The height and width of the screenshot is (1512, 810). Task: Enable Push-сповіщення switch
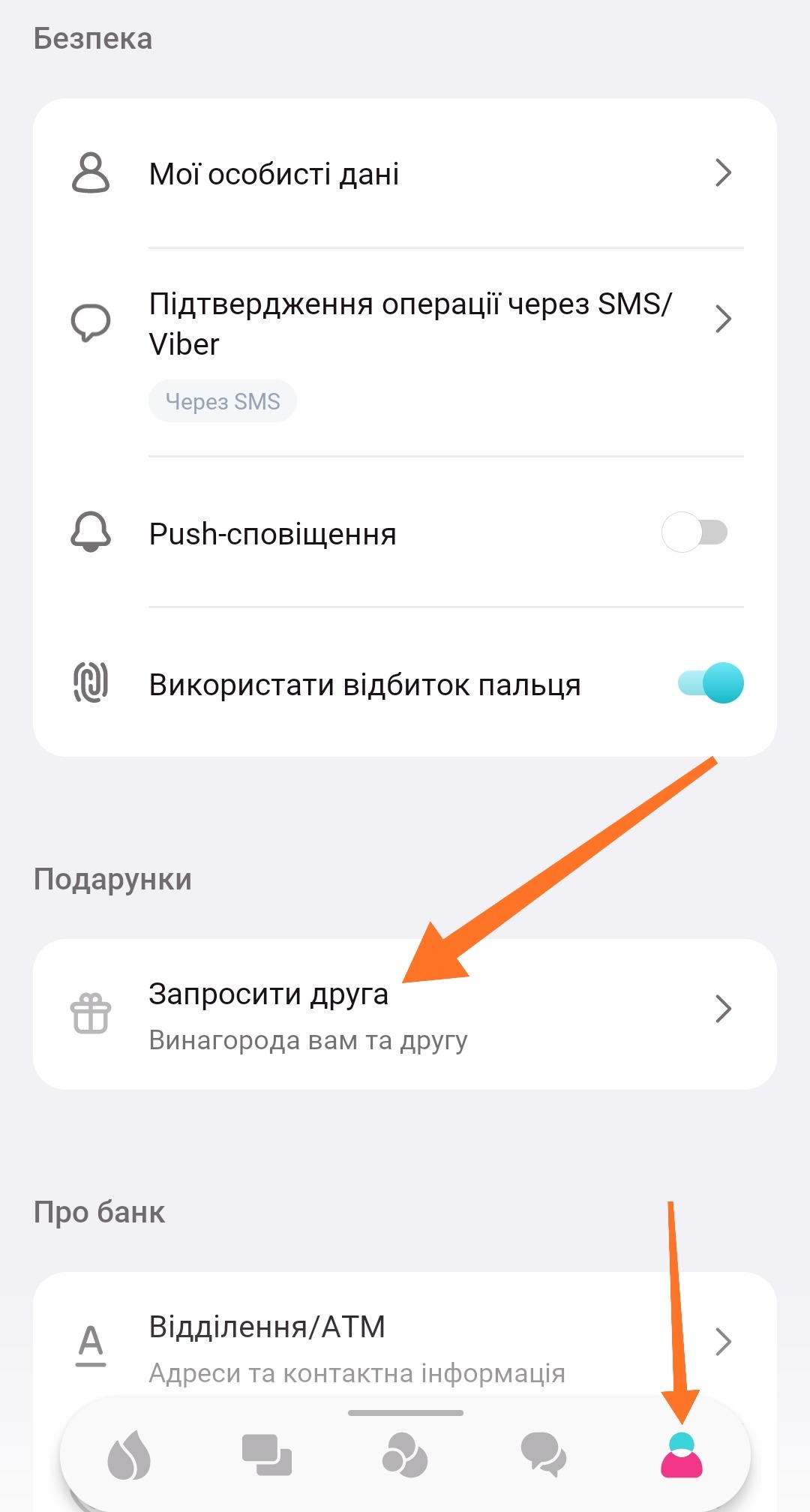694,532
